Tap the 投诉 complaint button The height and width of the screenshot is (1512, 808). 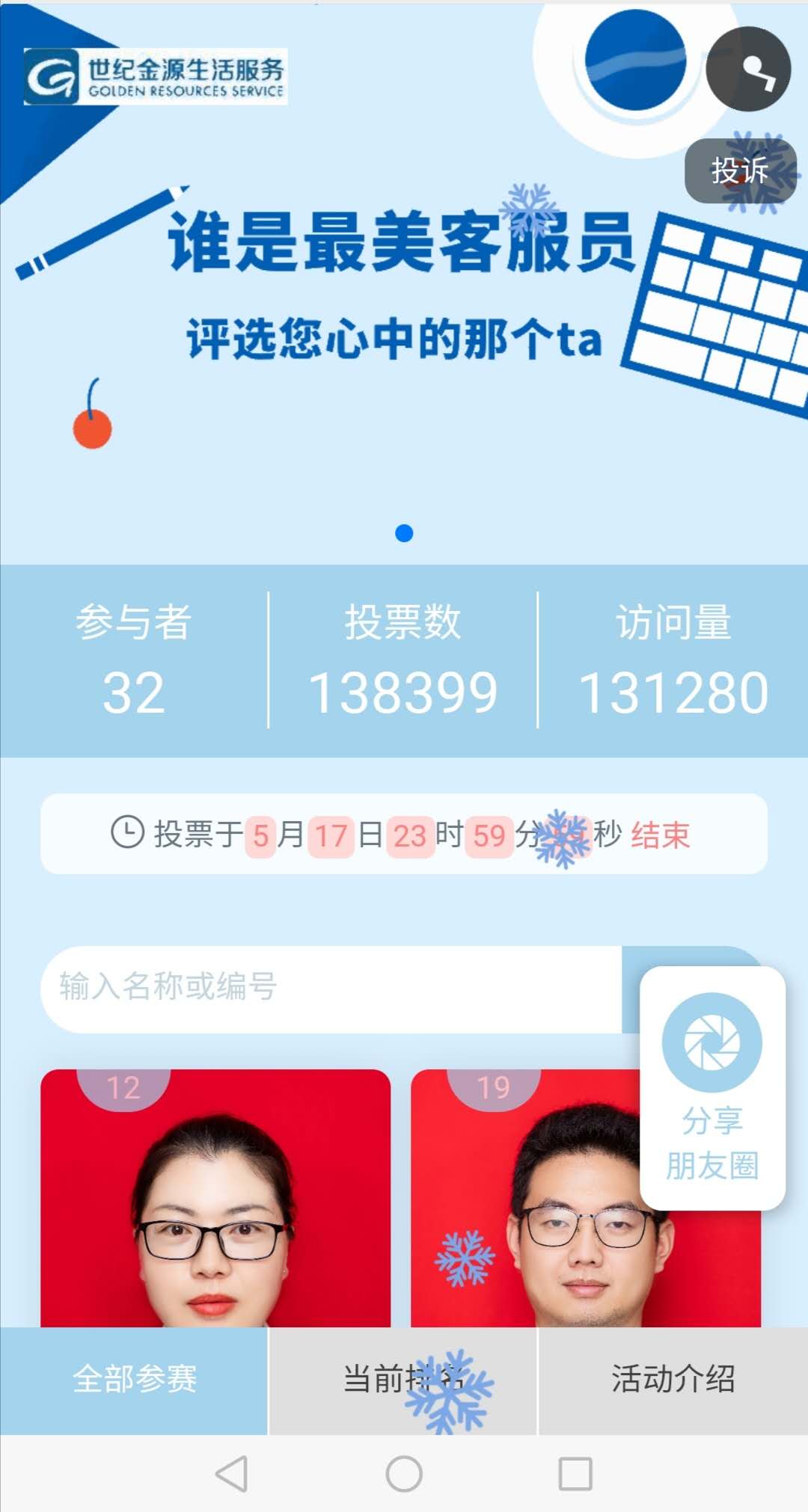coord(740,170)
